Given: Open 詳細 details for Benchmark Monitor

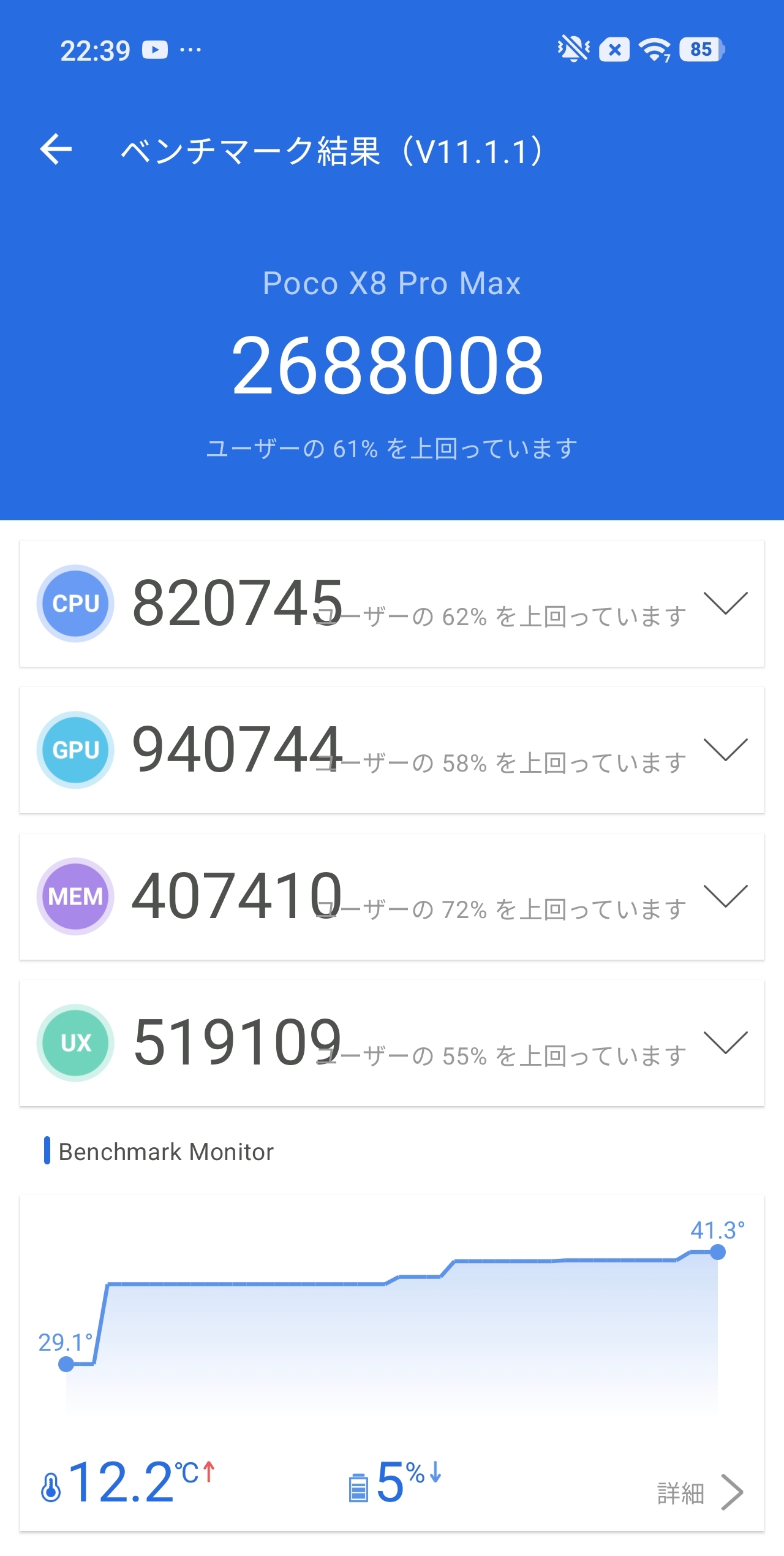Looking at the screenshot, I should (699, 1493).
